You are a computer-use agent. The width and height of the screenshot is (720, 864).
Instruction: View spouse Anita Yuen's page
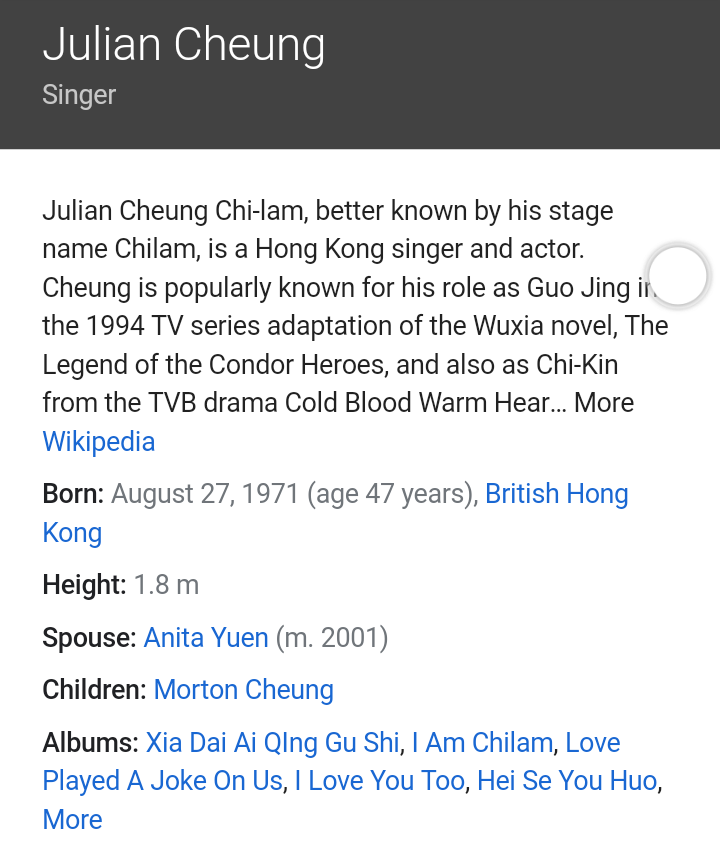click(x=206, y=637)
